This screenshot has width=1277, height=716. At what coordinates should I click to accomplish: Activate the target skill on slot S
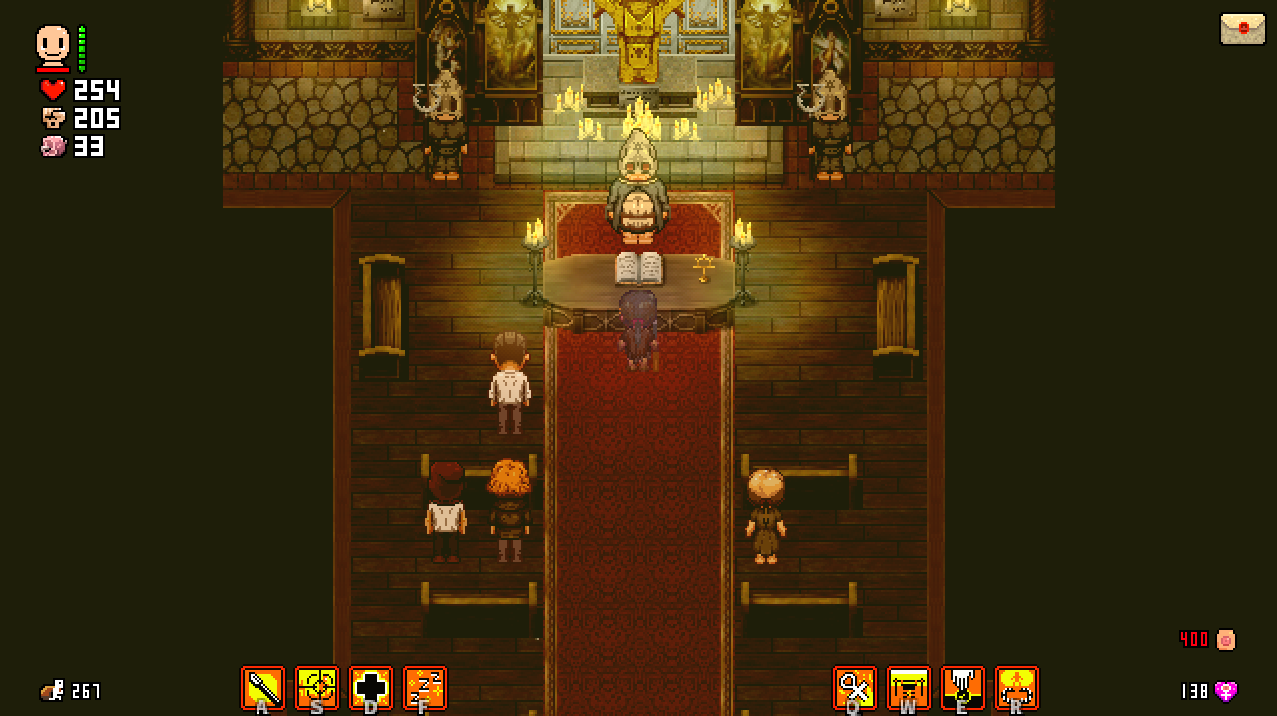click(317, 687)
